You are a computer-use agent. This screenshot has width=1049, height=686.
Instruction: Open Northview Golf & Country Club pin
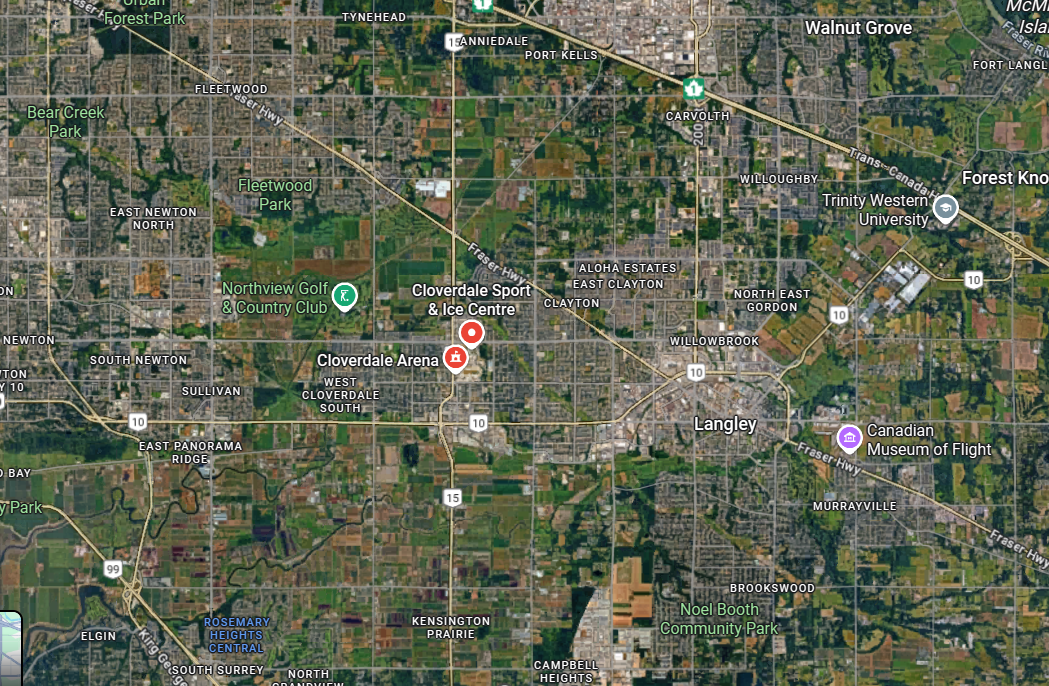point(344,295)
